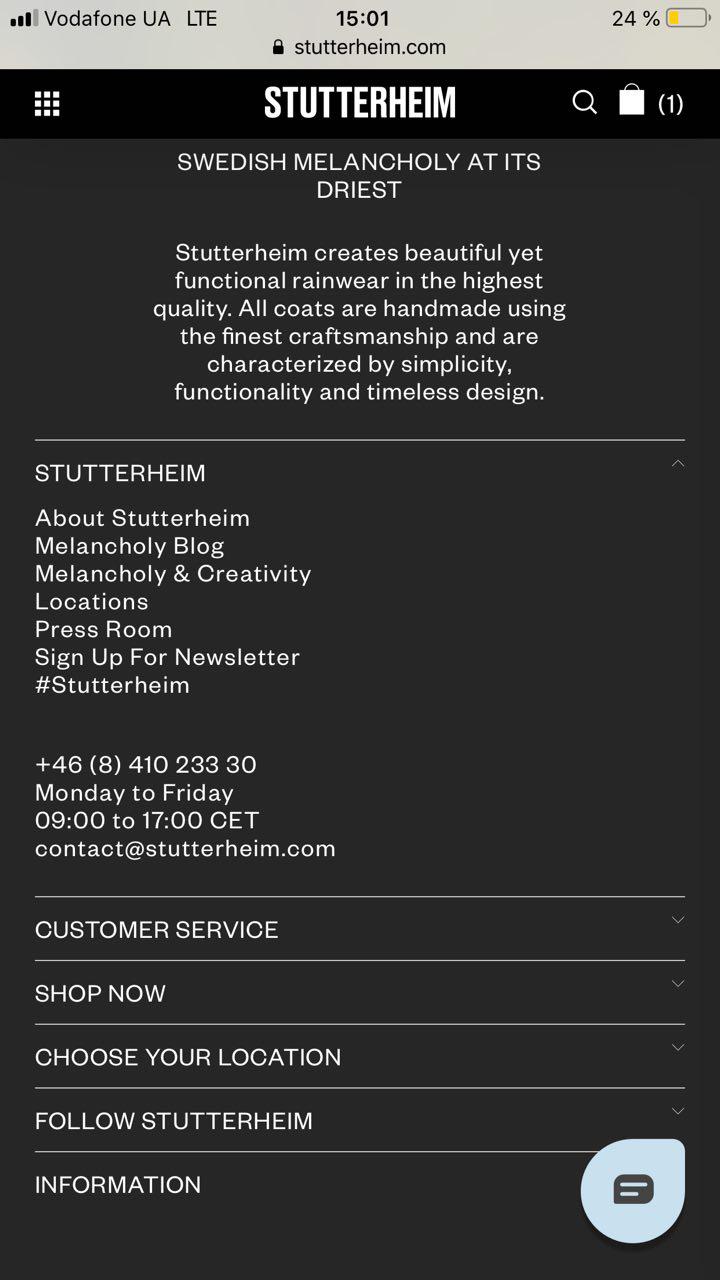
Task: Email contact@stutterheim.com
Action: pyautogui.click(x=185, y=849)
